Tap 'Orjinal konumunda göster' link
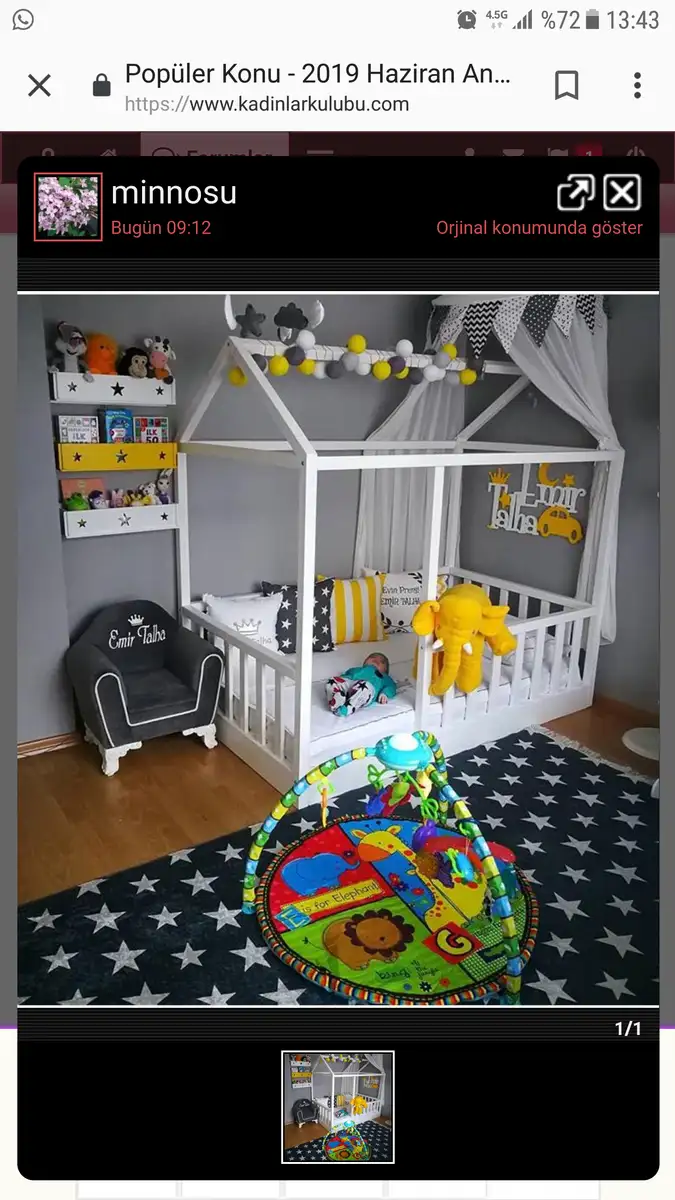This screenshot has width=675, height=1200. click(x=539, y=228)
